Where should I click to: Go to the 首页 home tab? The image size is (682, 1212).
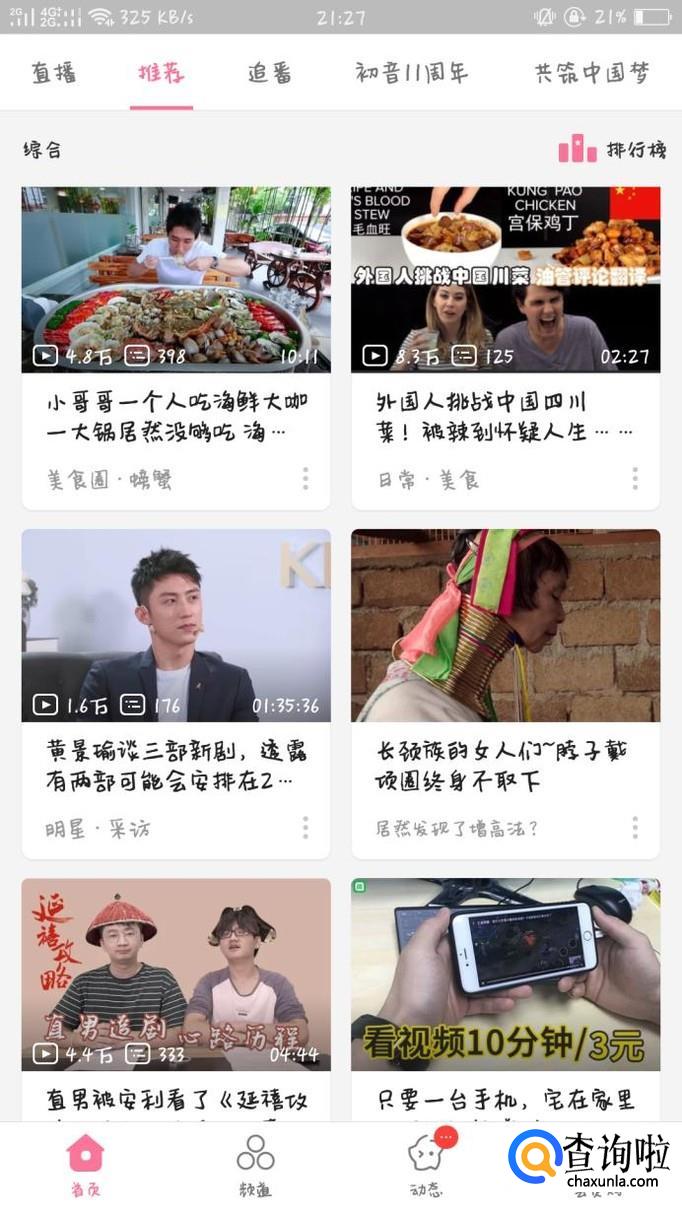coord(86,1166)
